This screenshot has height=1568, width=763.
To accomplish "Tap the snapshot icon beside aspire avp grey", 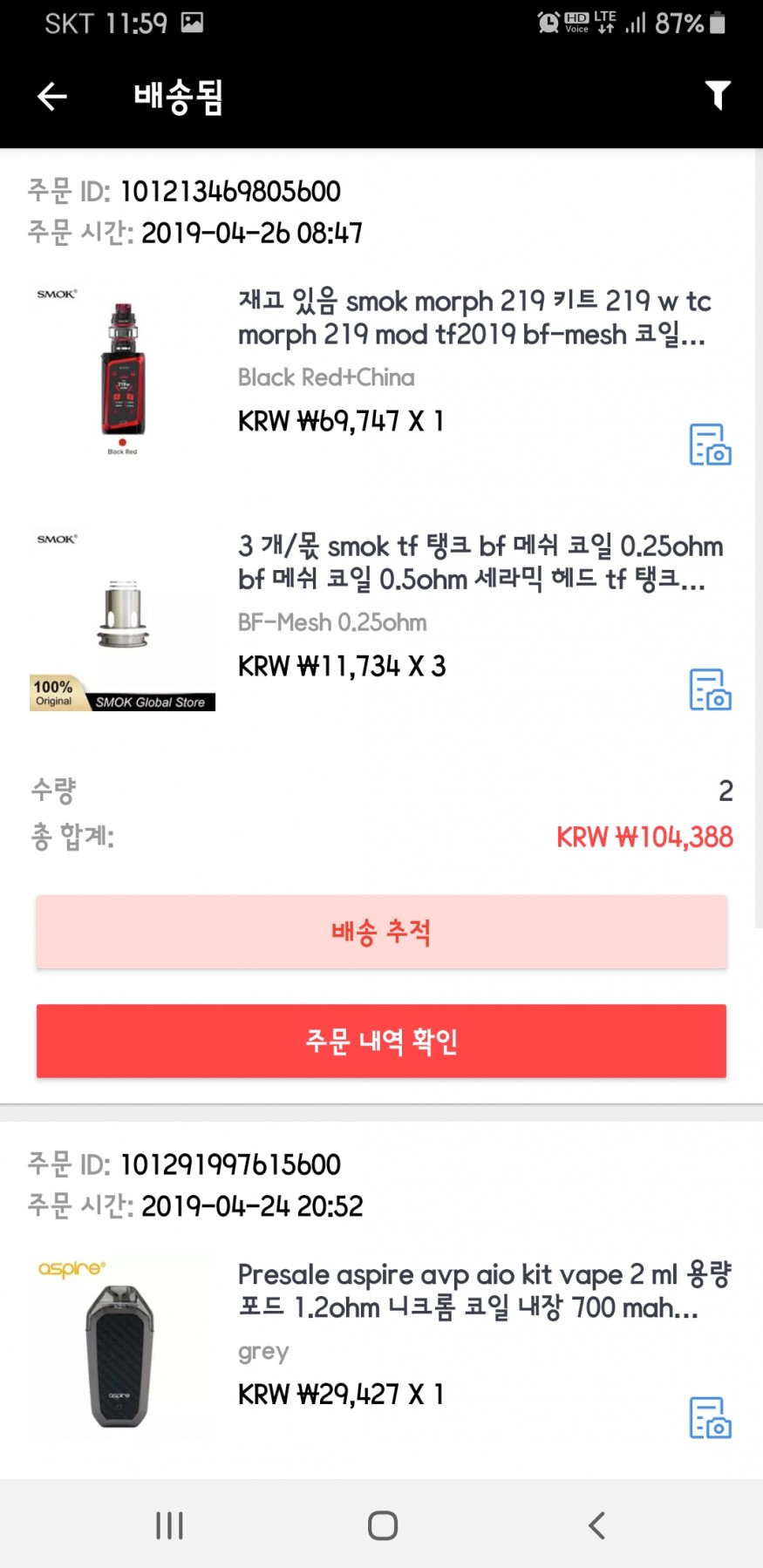I will pyautogui.click(x=710, y=1417).
